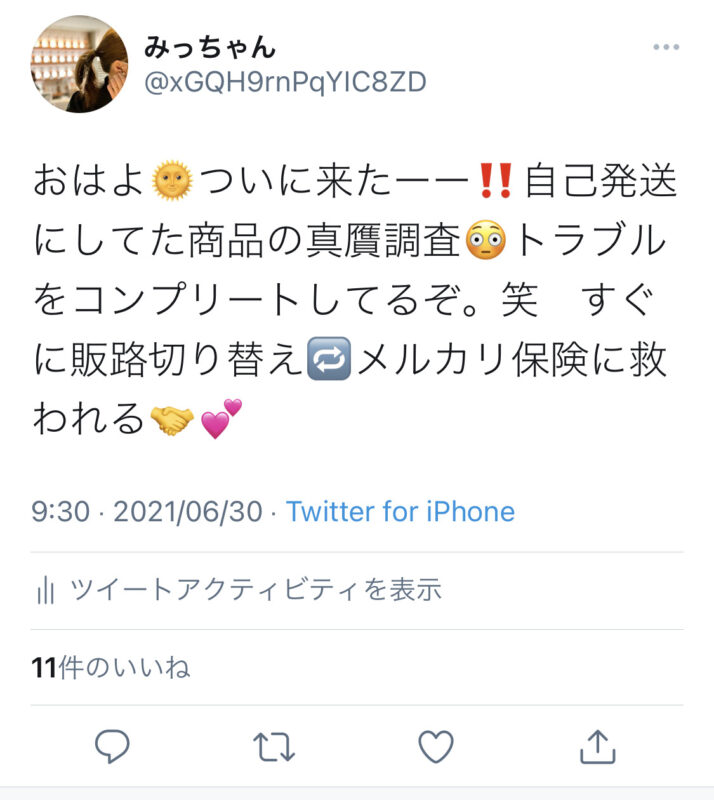Viewport: 714px width, 800px height.
Task: Open the @xGQH9rnPqYIC8ZD profile
Action: pos(286,82)
